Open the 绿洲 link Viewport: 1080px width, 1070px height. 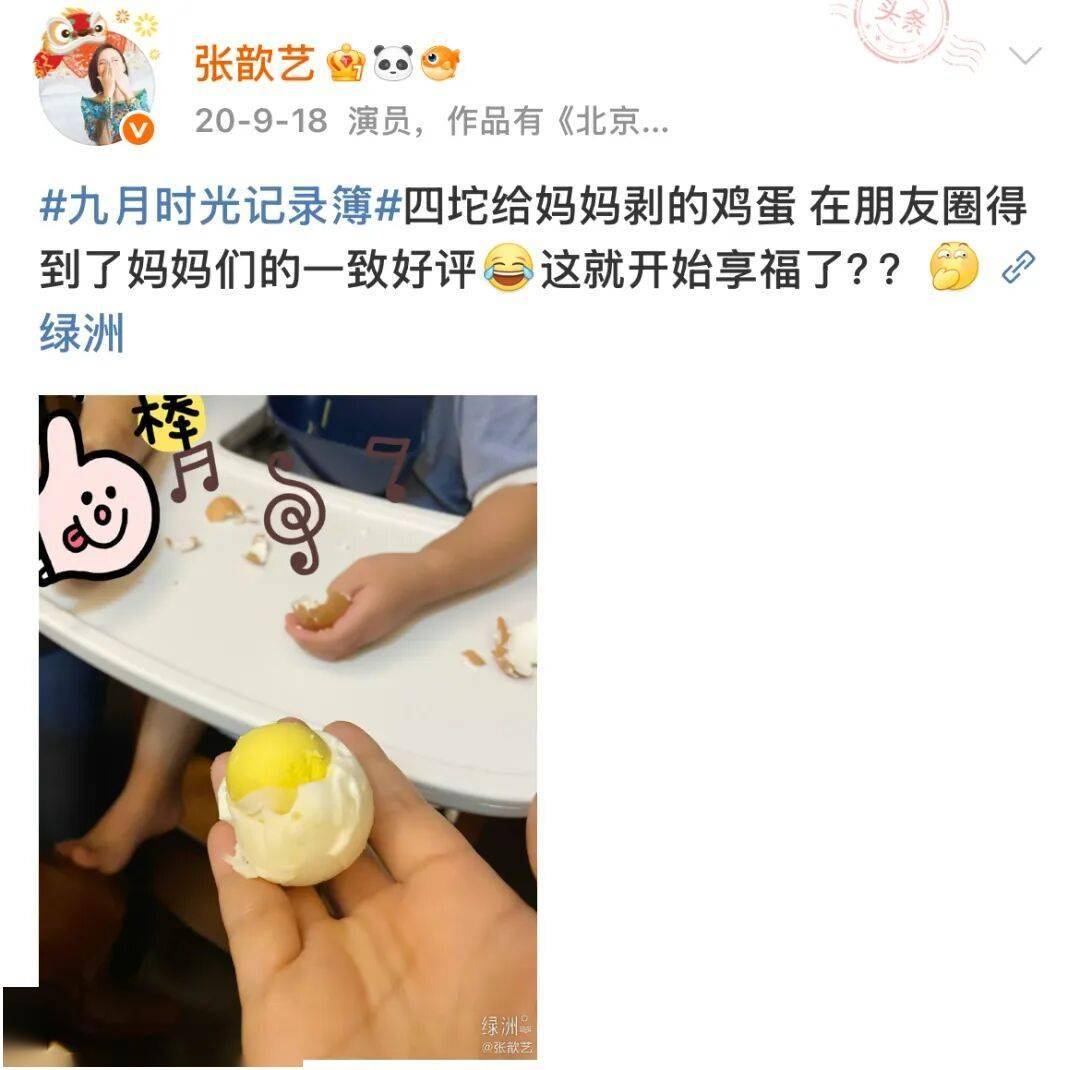[82, 333]
